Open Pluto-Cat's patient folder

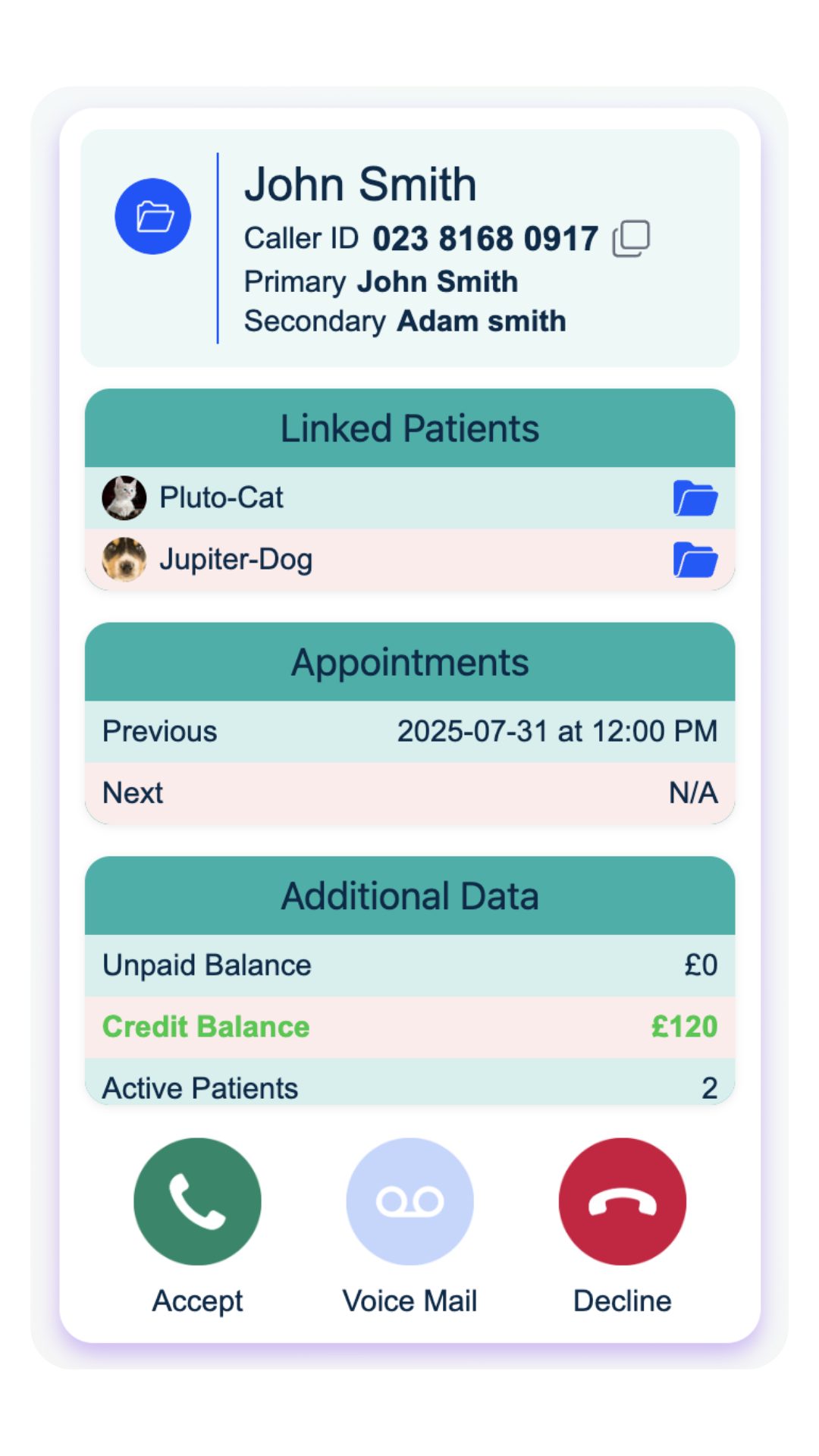point(695,498)
